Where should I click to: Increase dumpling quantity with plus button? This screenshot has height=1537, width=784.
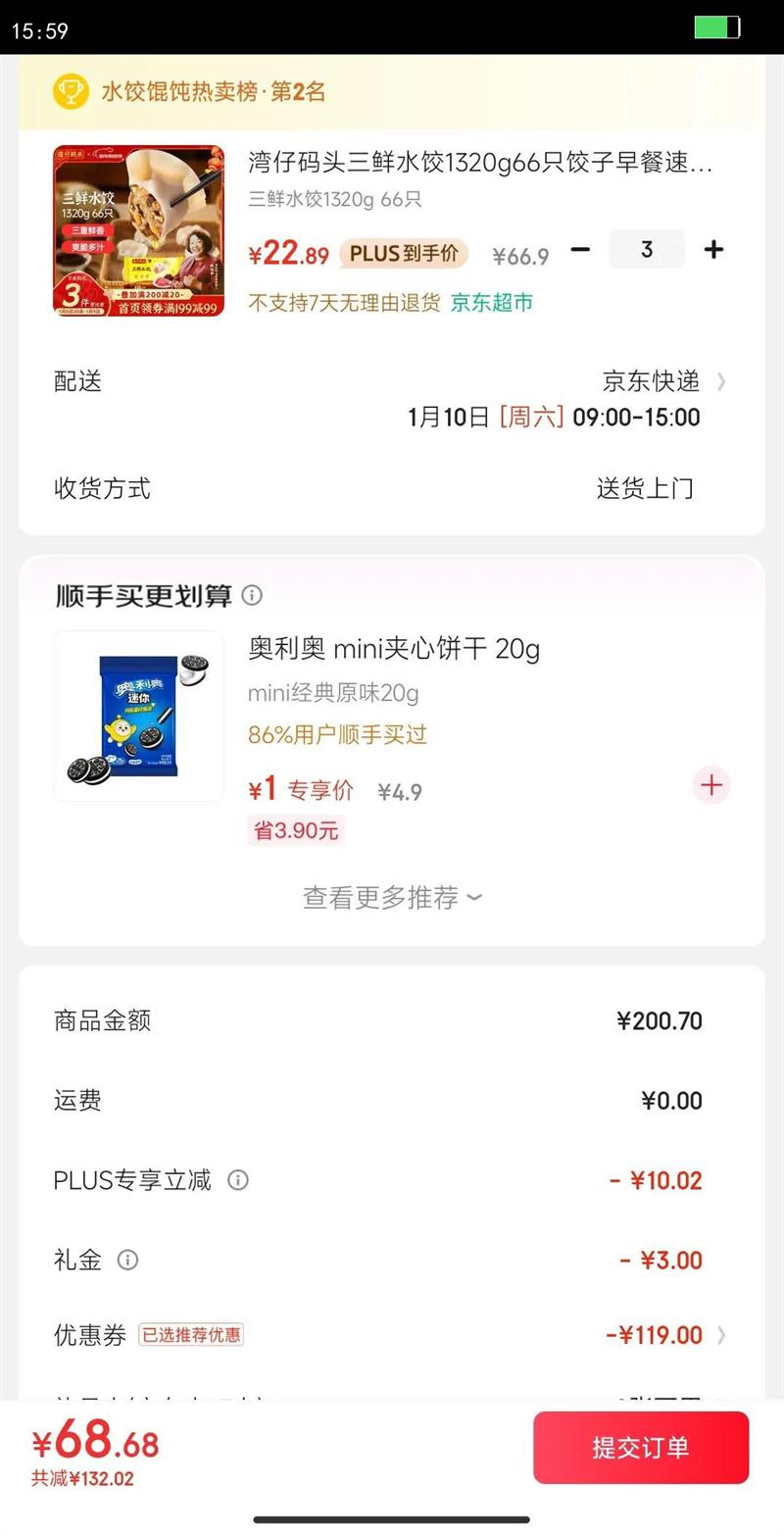pyautogui.click(x=713, y=250)
